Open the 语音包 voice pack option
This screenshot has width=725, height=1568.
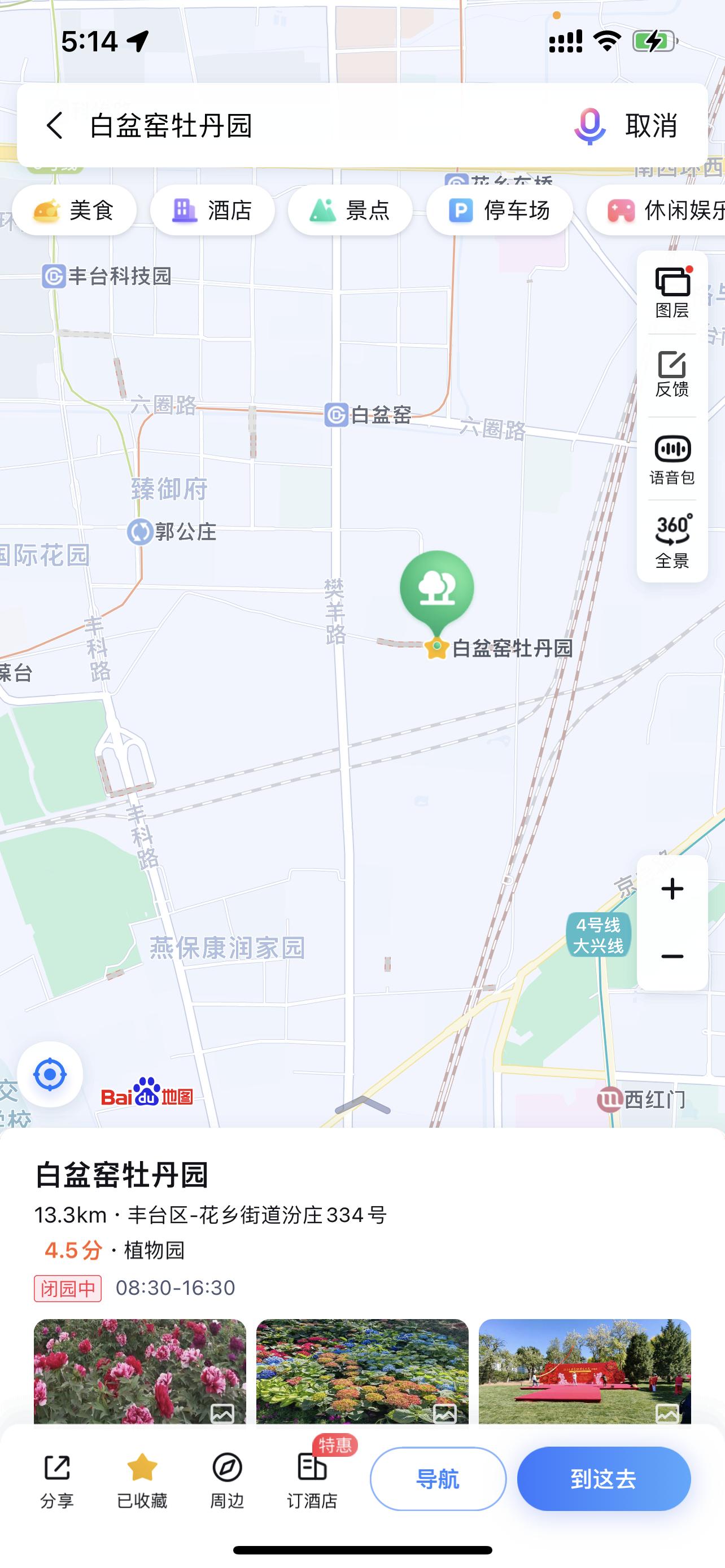point(672,459)
